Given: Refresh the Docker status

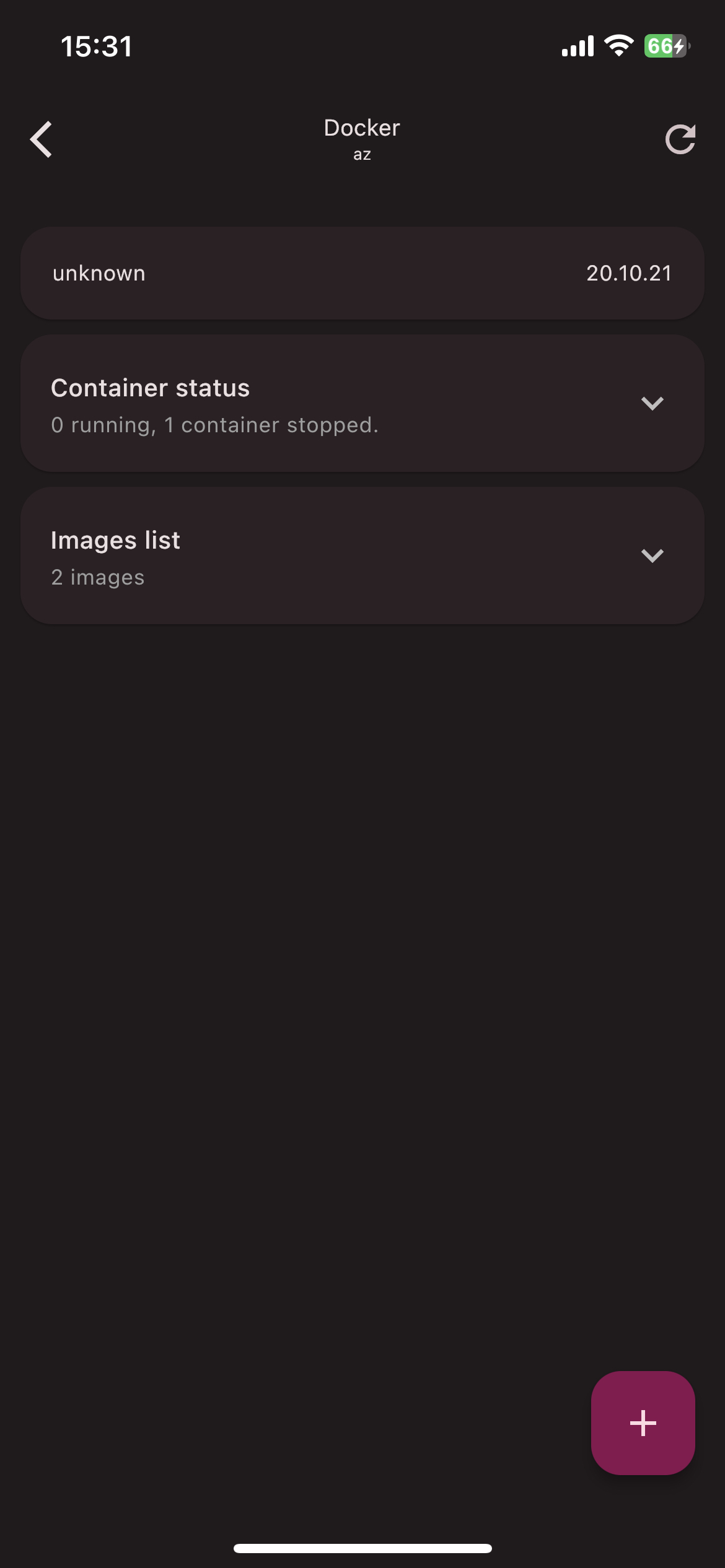Looking at the screenshot, I should click(680, 139).
